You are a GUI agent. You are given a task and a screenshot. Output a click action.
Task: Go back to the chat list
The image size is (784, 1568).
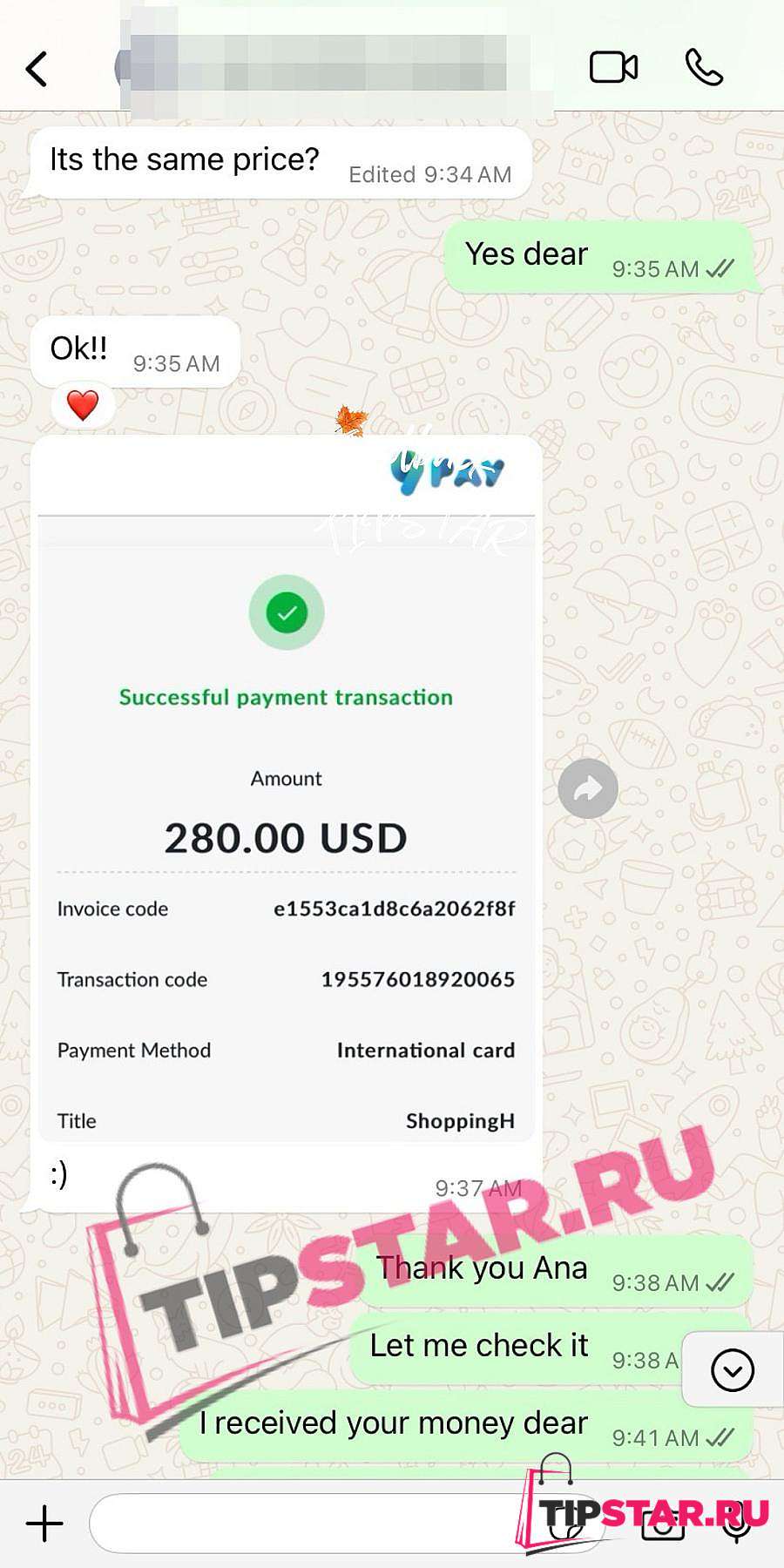click(x=37, y=69)
